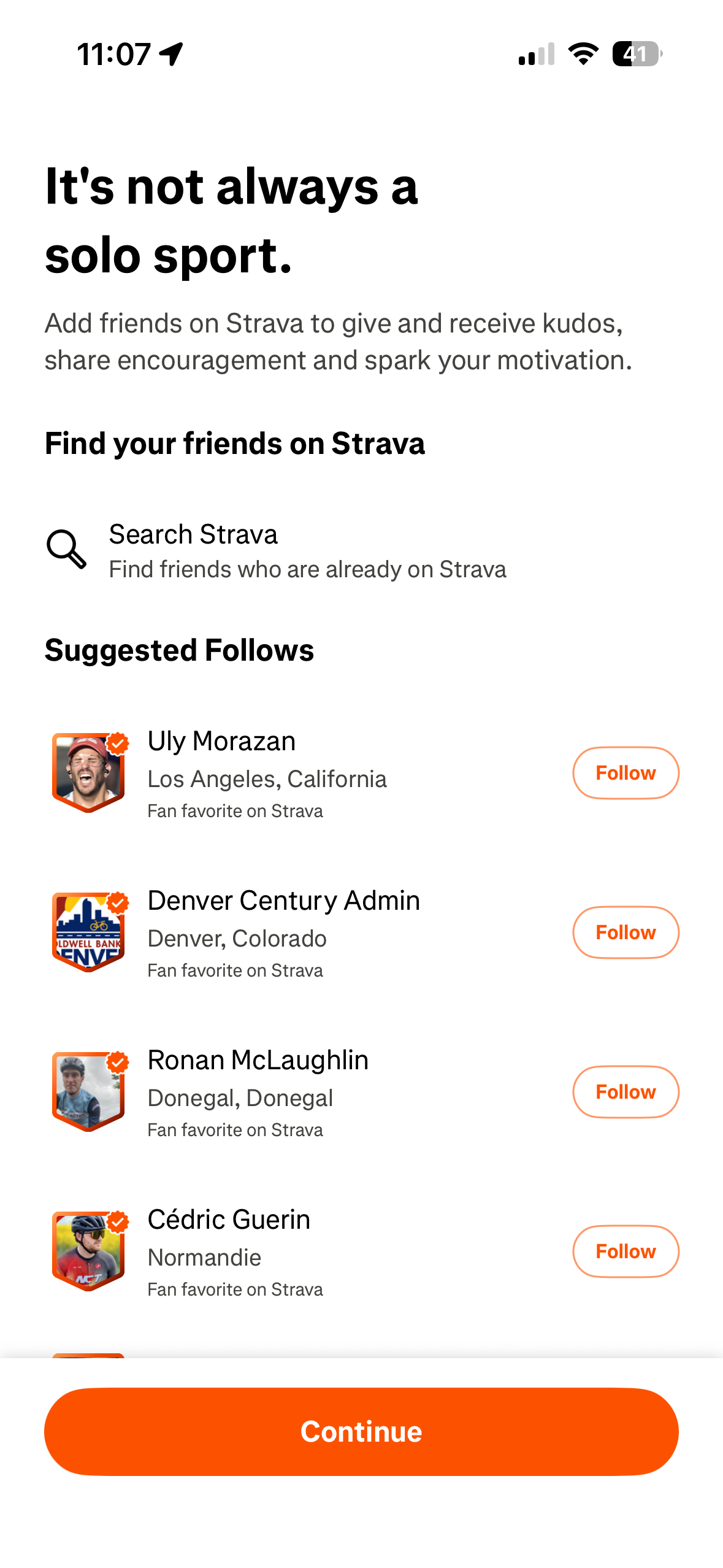Follow Denver Century Admin
Screen dimensions: 723x1568
coord(625,932)
